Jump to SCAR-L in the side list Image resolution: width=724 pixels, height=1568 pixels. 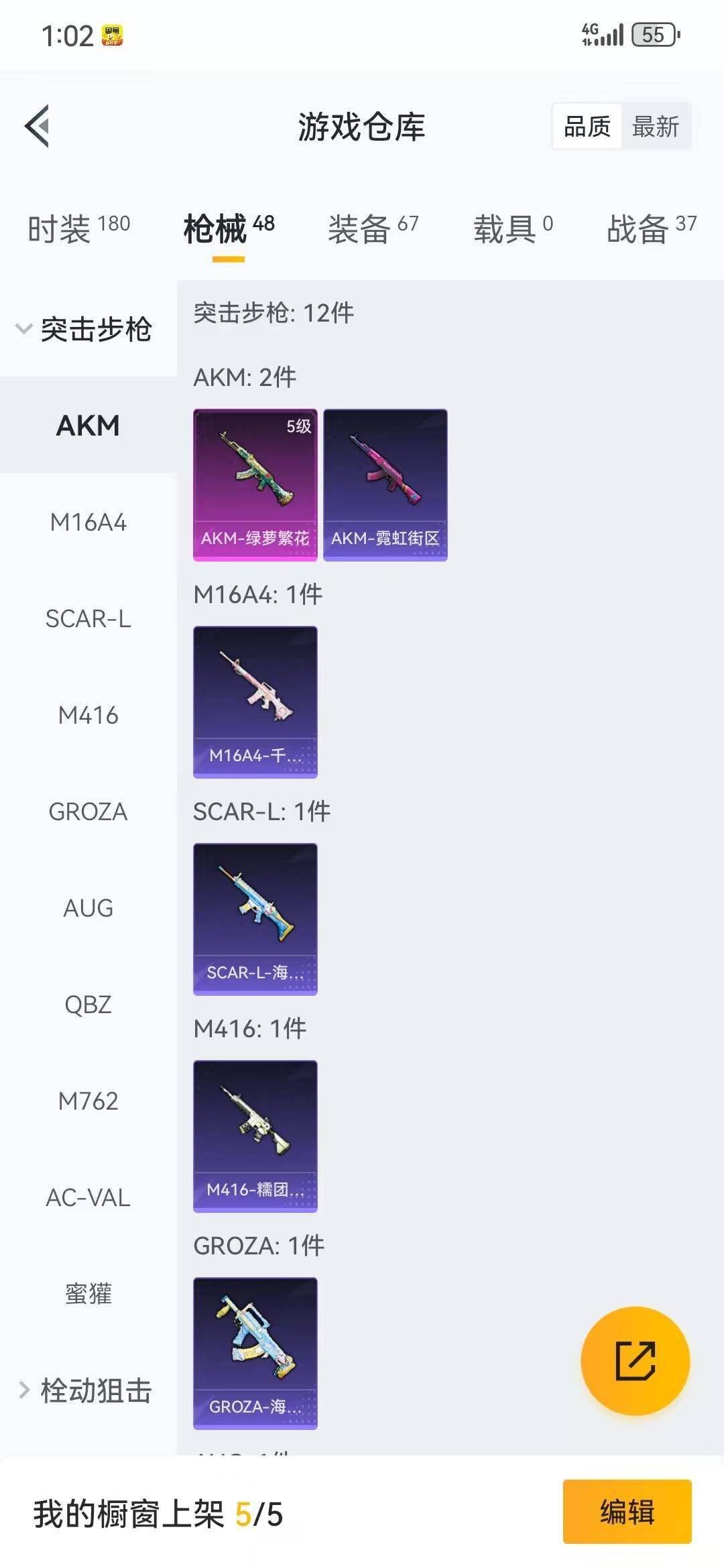click(x=88, y=619)
